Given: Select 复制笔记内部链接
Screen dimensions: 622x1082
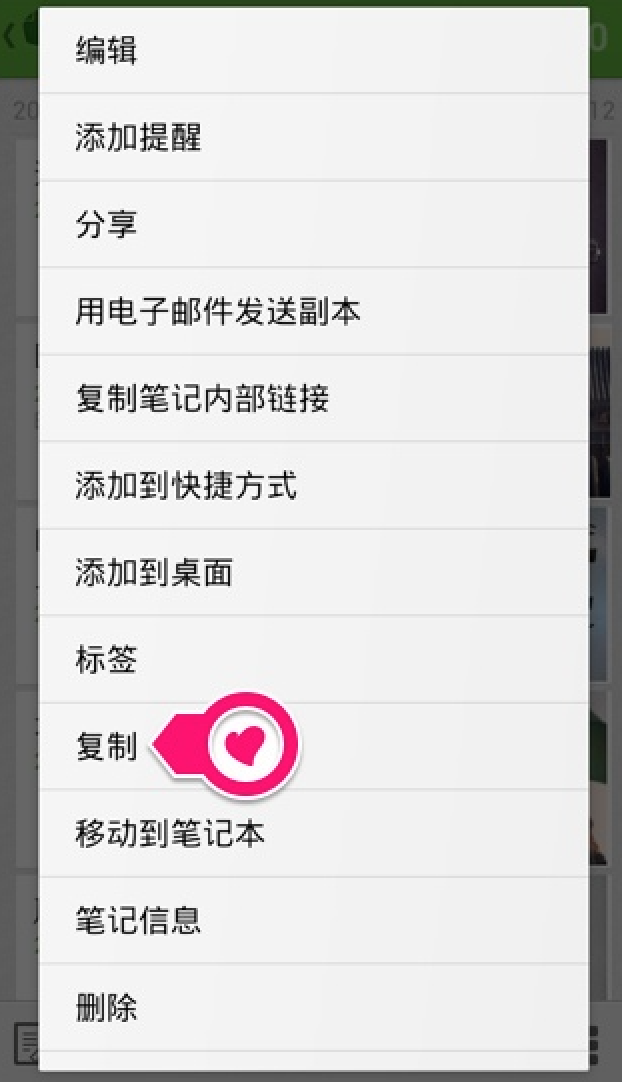Looking at the screenshot, I should tap(313, 398).
